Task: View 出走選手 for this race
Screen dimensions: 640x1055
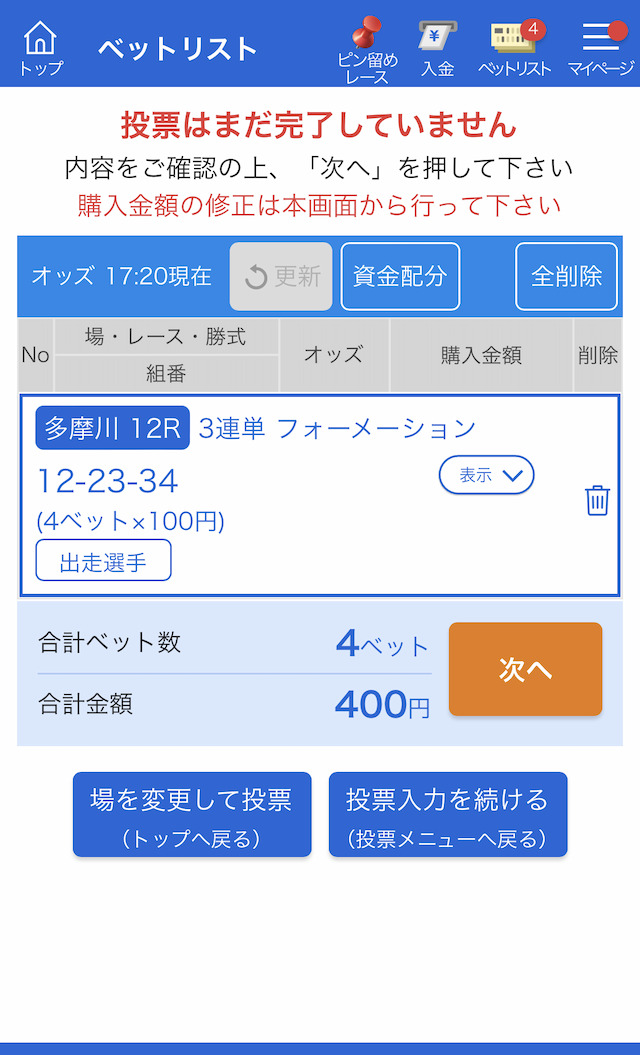Action: 103,560
